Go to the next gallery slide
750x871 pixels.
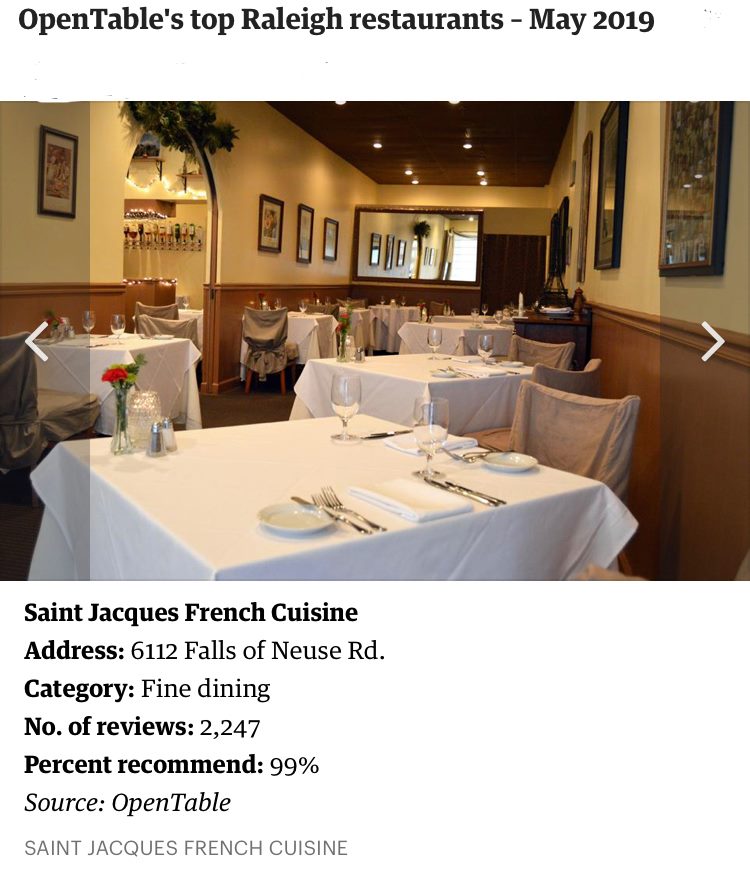point(712,341)
